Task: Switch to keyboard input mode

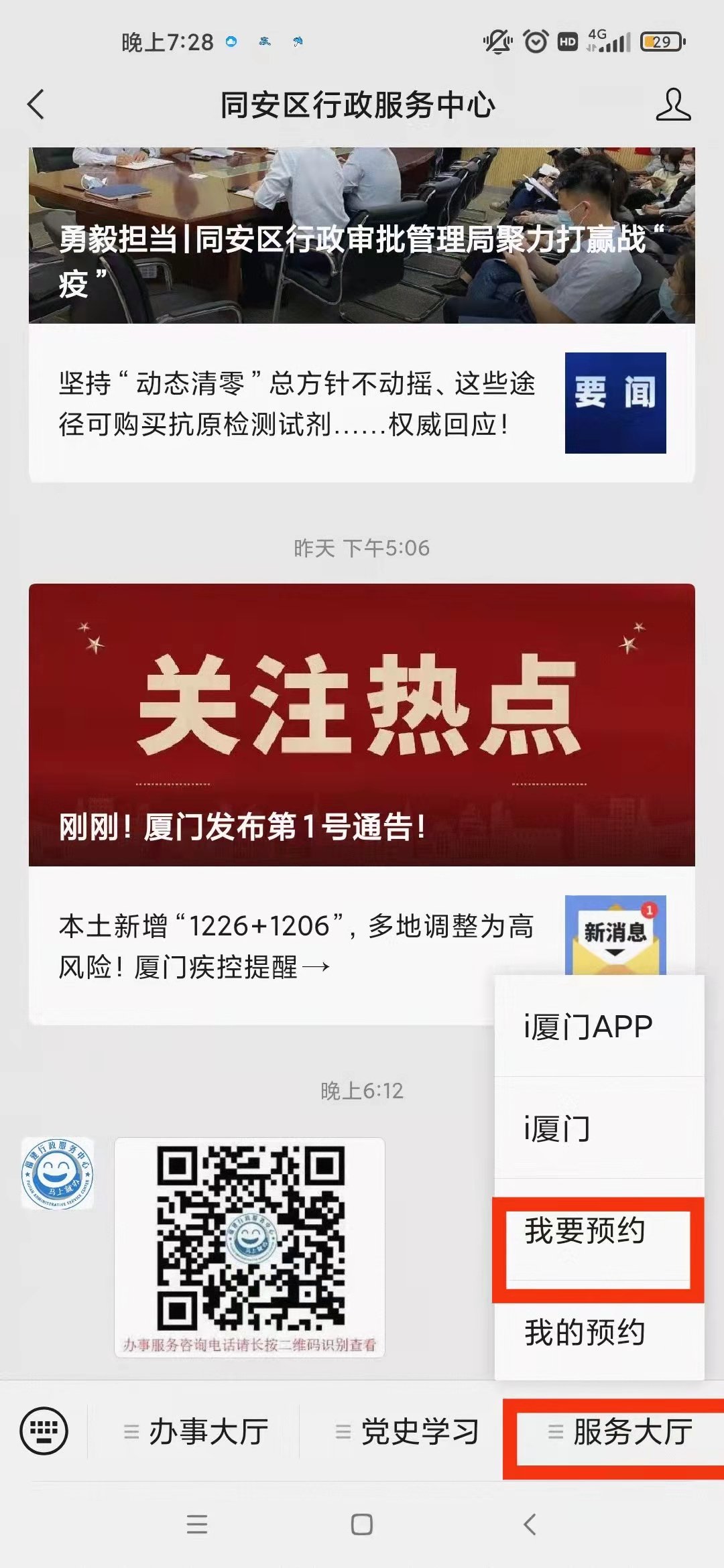Action: (44, 1431)
